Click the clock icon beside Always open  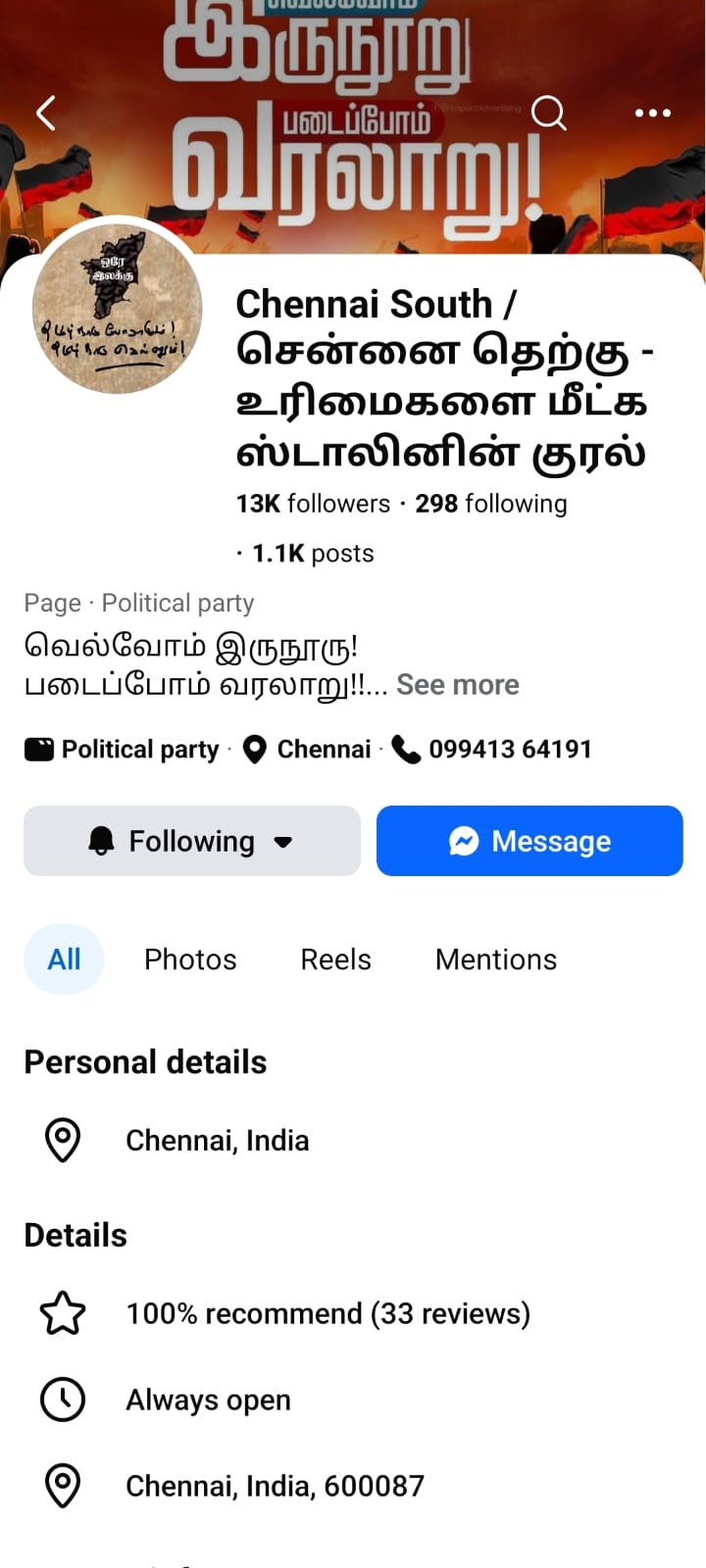pyautogui.click(x=62, y=1399)
